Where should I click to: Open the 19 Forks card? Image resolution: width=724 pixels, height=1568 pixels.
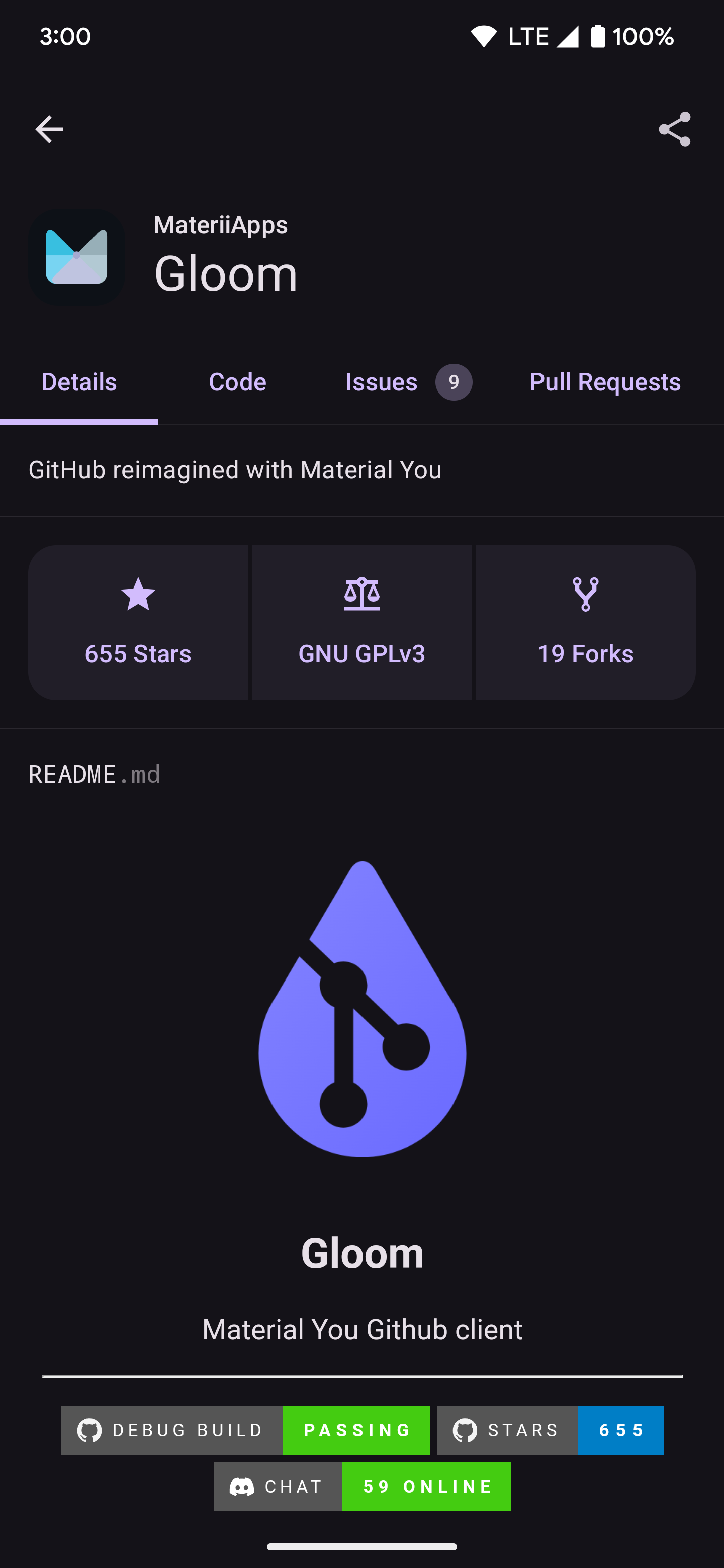click(x=585, y=622)
